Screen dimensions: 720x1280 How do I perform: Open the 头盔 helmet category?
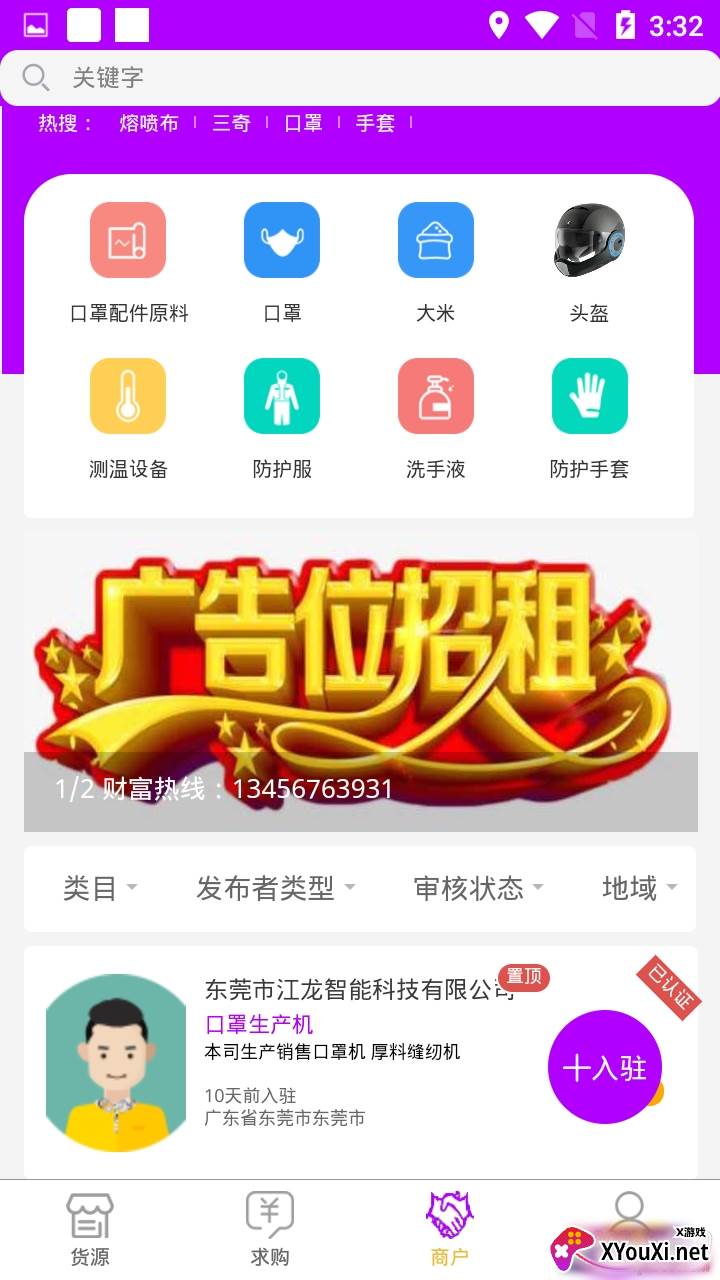(590, 263)
